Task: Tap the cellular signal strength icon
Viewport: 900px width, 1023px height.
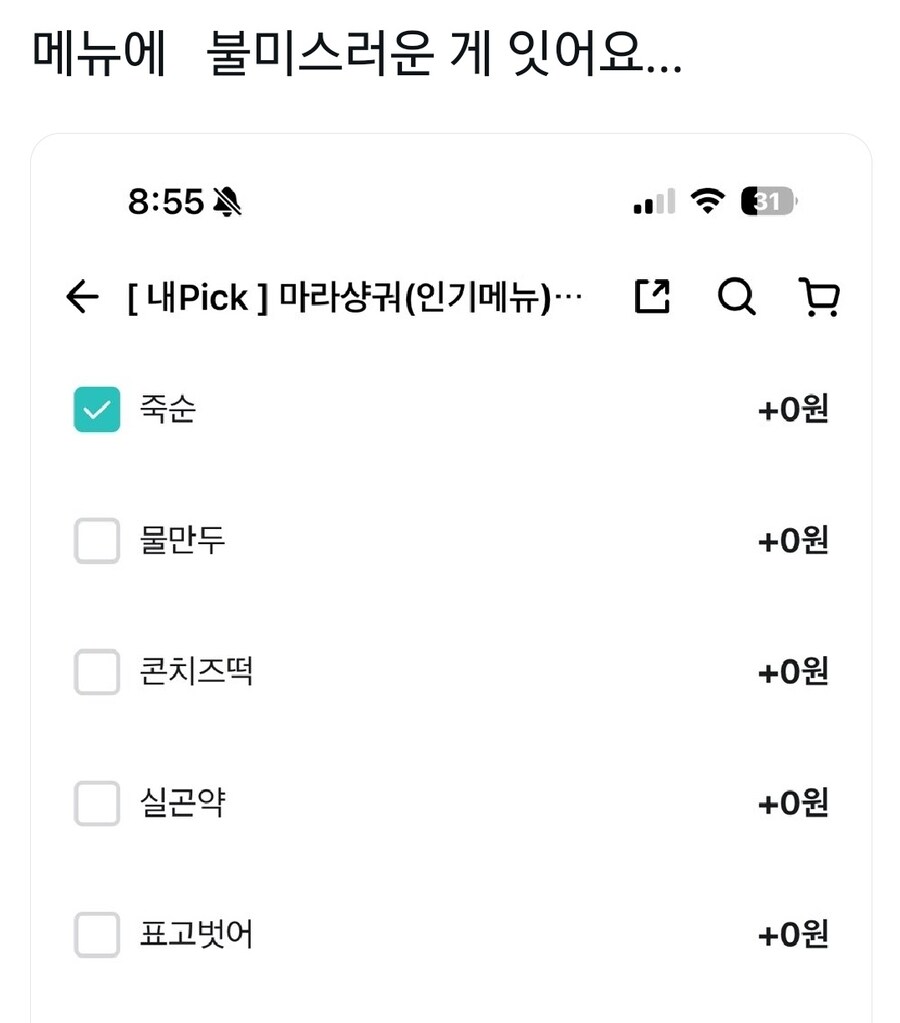Action: tap(651, 201)
